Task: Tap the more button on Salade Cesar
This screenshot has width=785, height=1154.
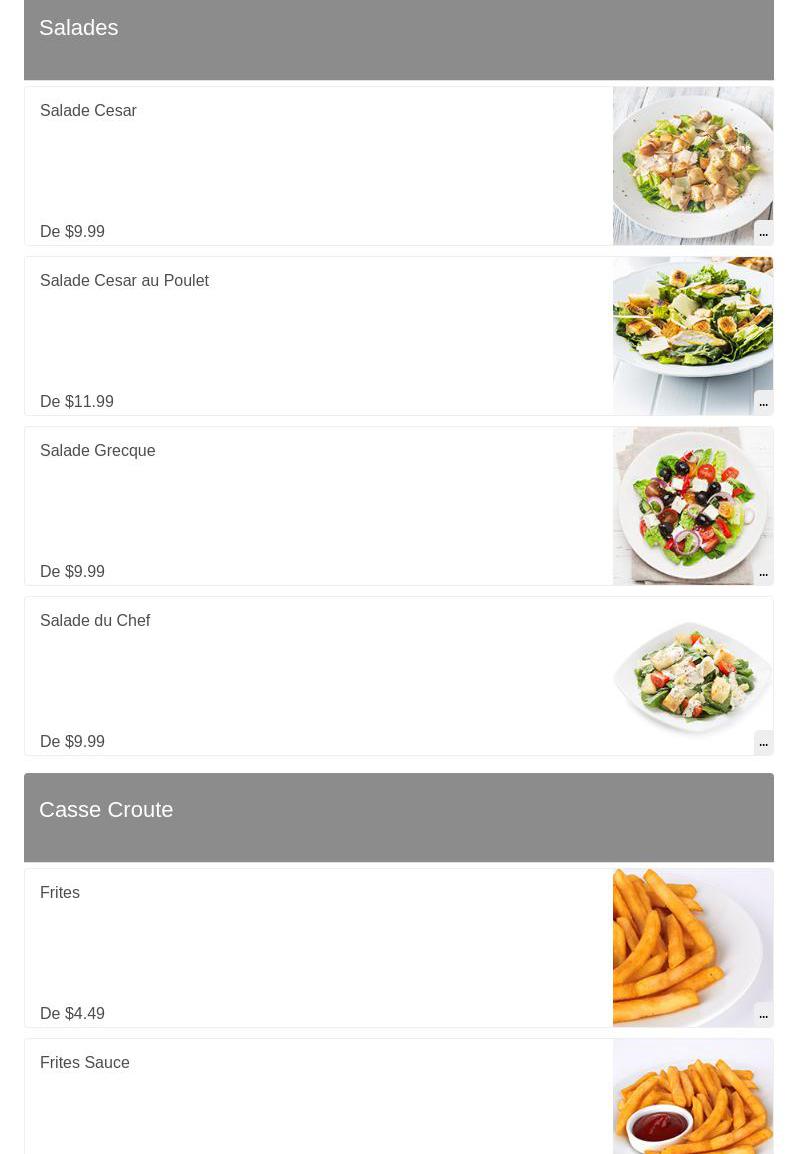Action: point(763,232)
